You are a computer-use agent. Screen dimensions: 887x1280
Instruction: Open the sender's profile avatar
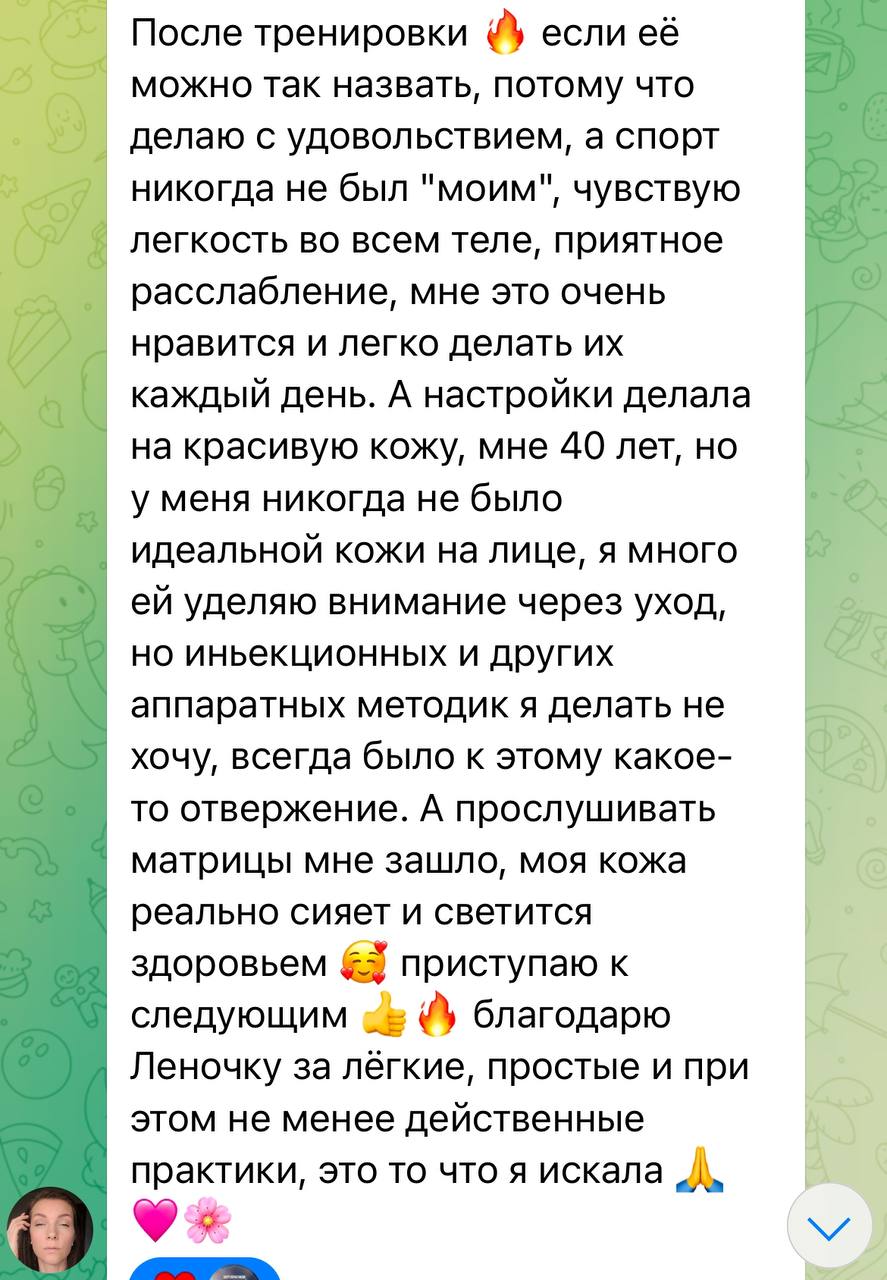pos(50,1230)
